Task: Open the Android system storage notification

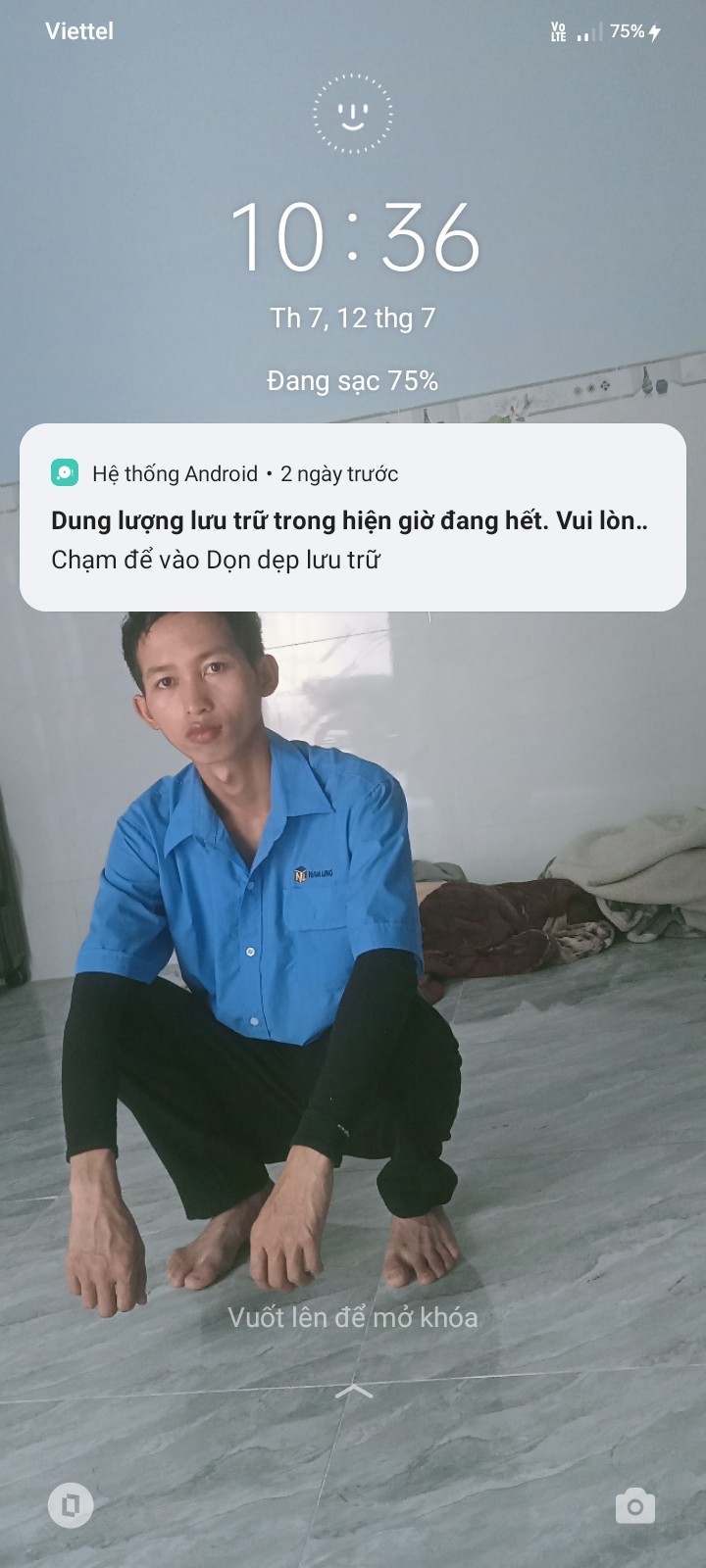Action: coord(353,517)
